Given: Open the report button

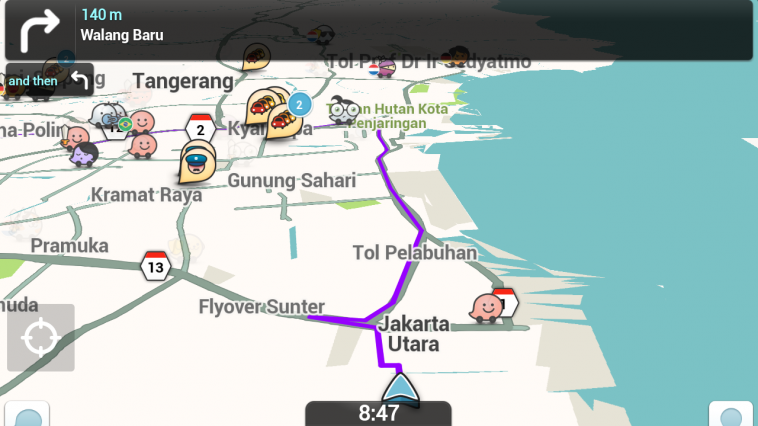Looking at the screenshot, I should point(732,415).
